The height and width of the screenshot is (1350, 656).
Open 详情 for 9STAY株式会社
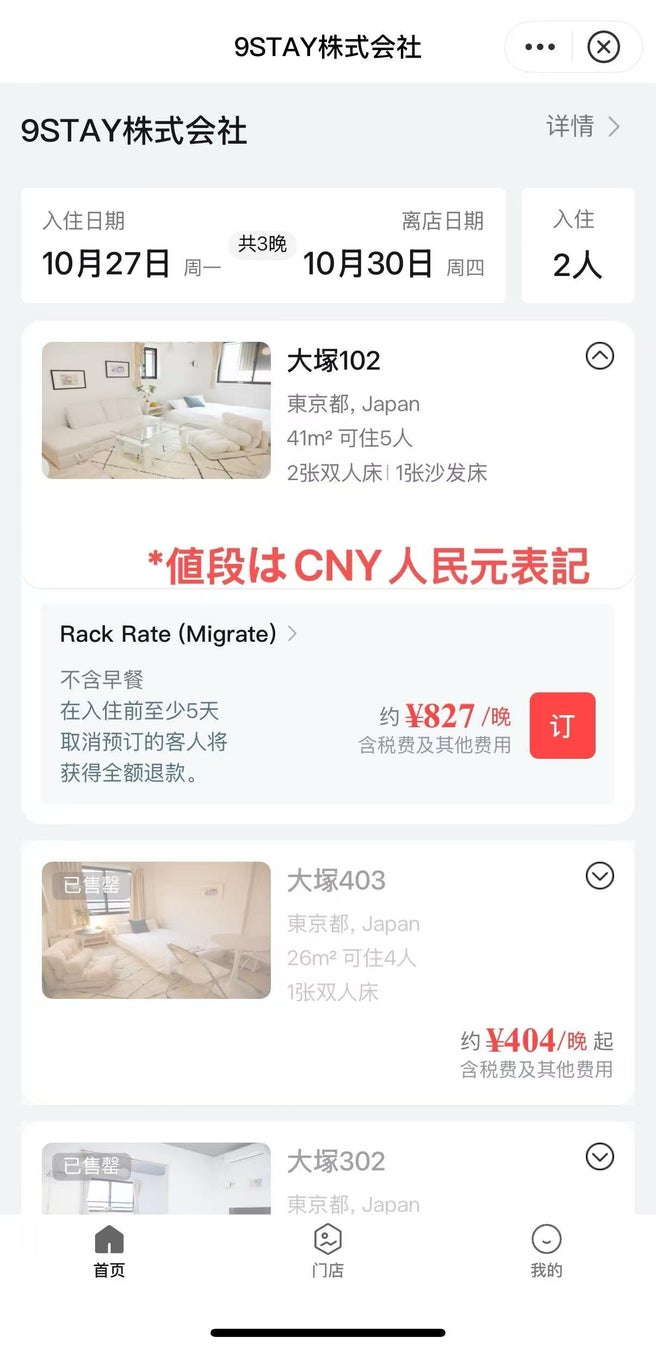tap(583, 127)
